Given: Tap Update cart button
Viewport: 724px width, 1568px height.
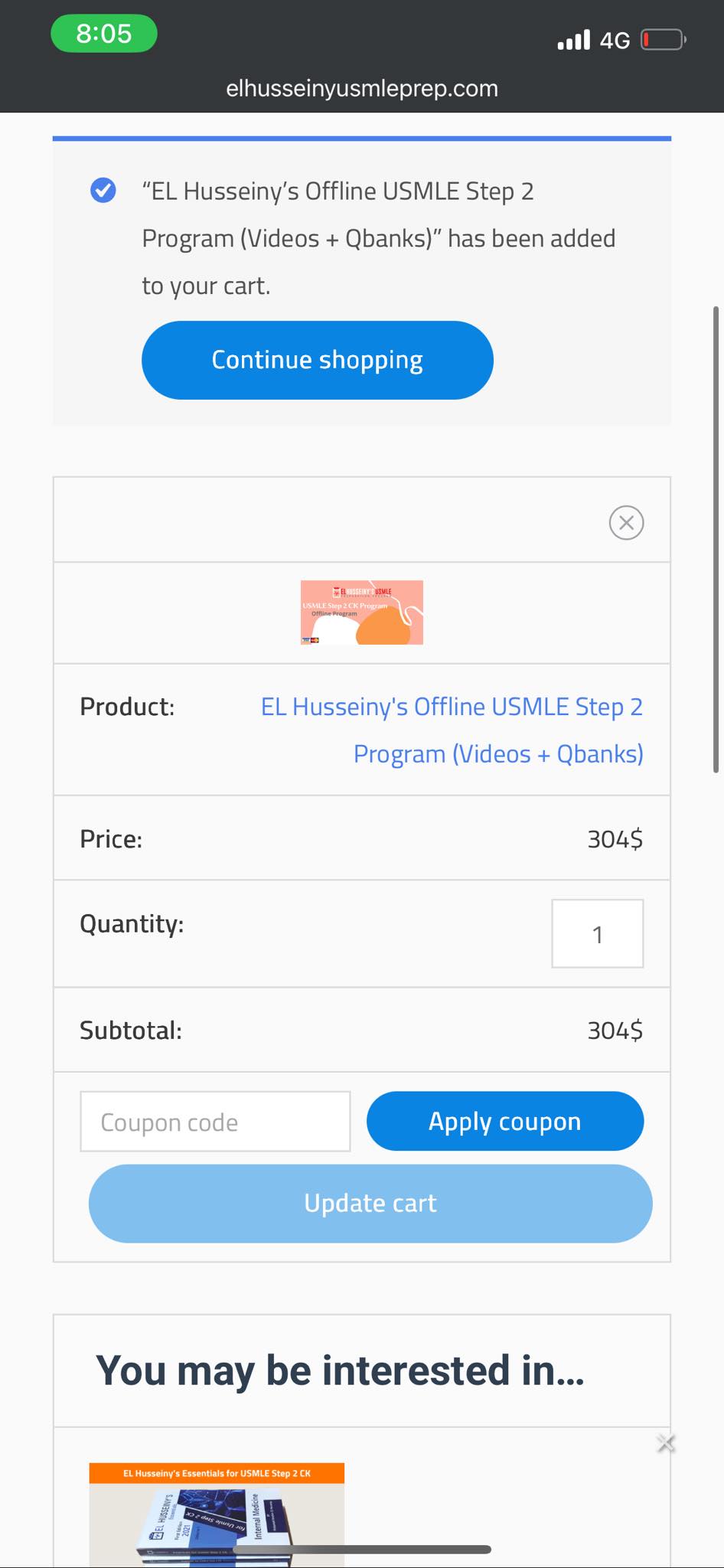Looking at the screenshot, I should [x=370, y=1203].
